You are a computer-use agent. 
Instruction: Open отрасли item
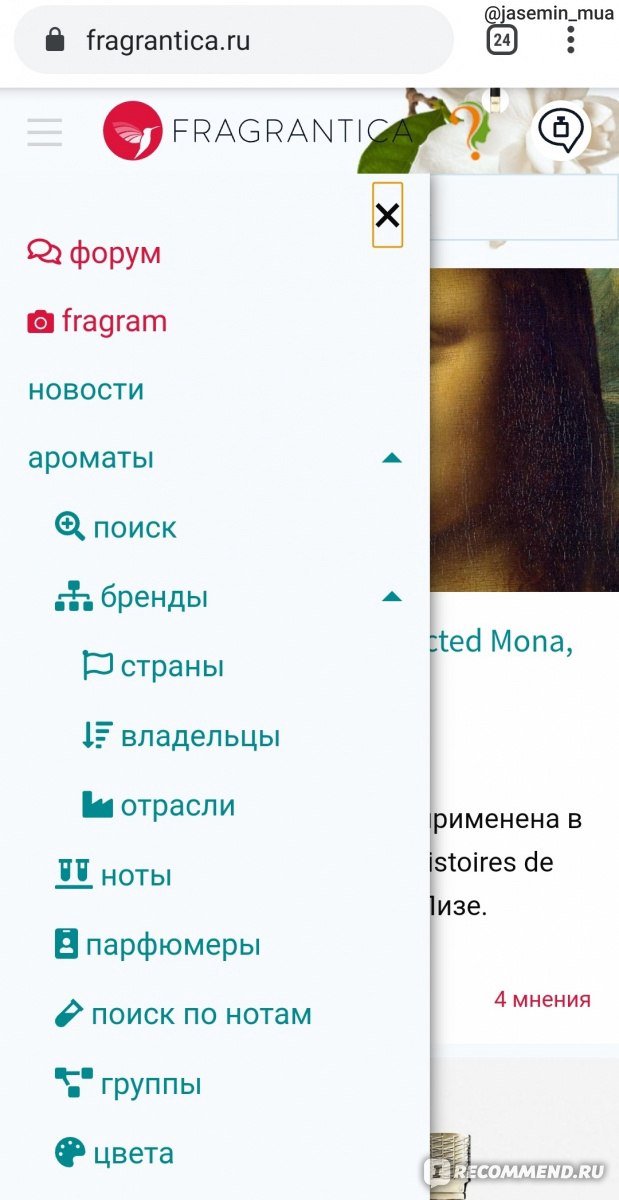[159, 806]
